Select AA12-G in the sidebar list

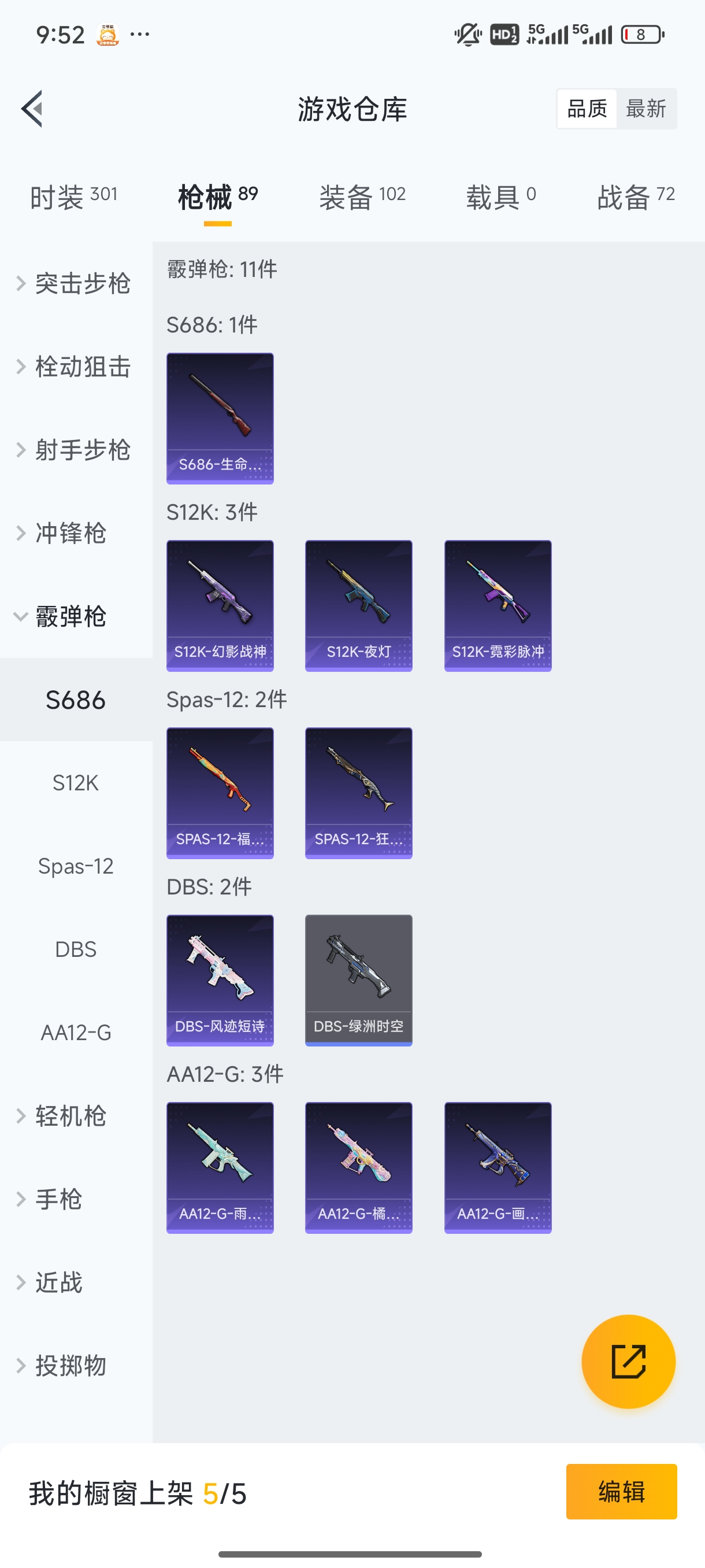coord(76,1031)
